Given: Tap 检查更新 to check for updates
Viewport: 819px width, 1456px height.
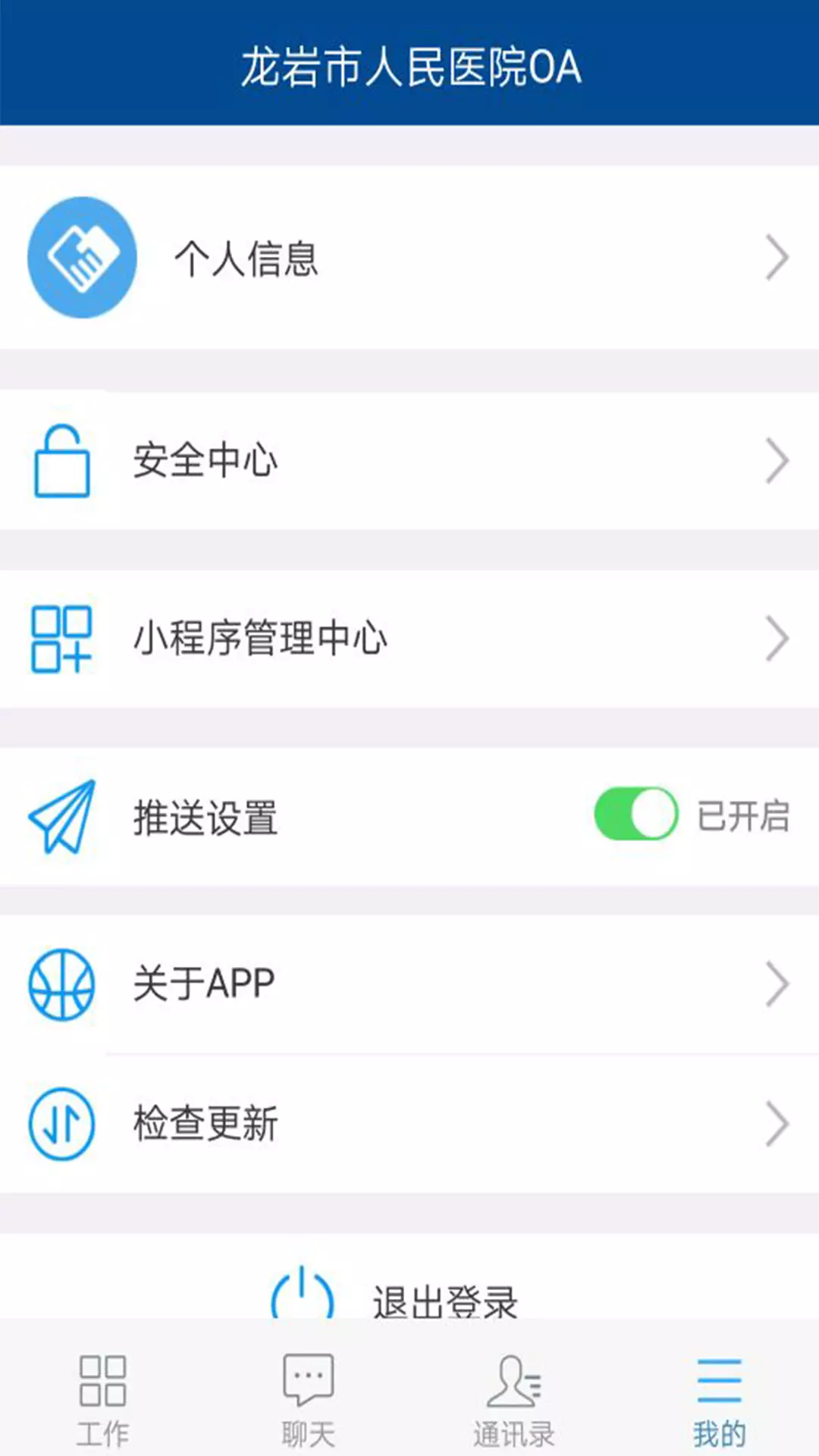Looking at the screenshot, I should pyautogui.click(x=409, y=1123).
